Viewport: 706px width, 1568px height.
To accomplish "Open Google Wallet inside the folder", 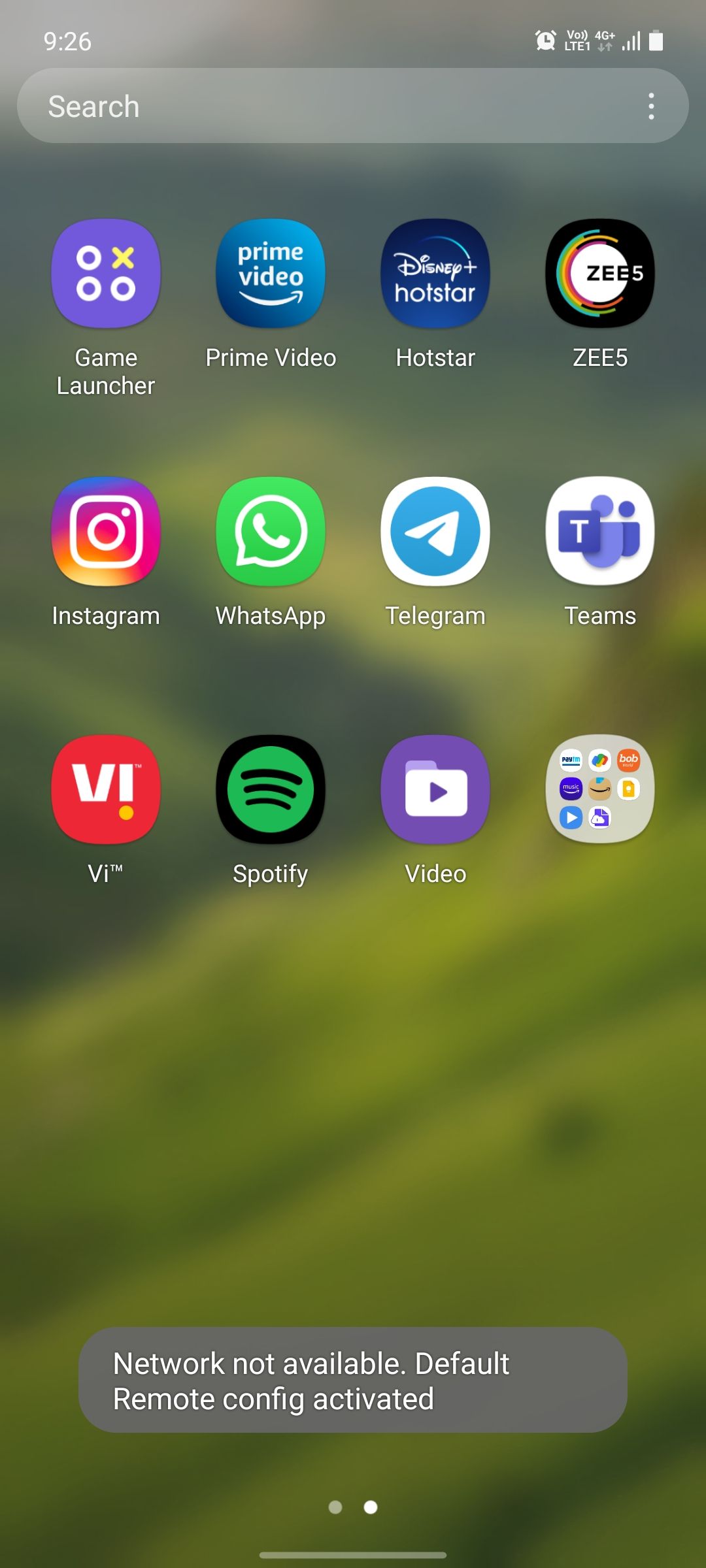I will (599, 760).
